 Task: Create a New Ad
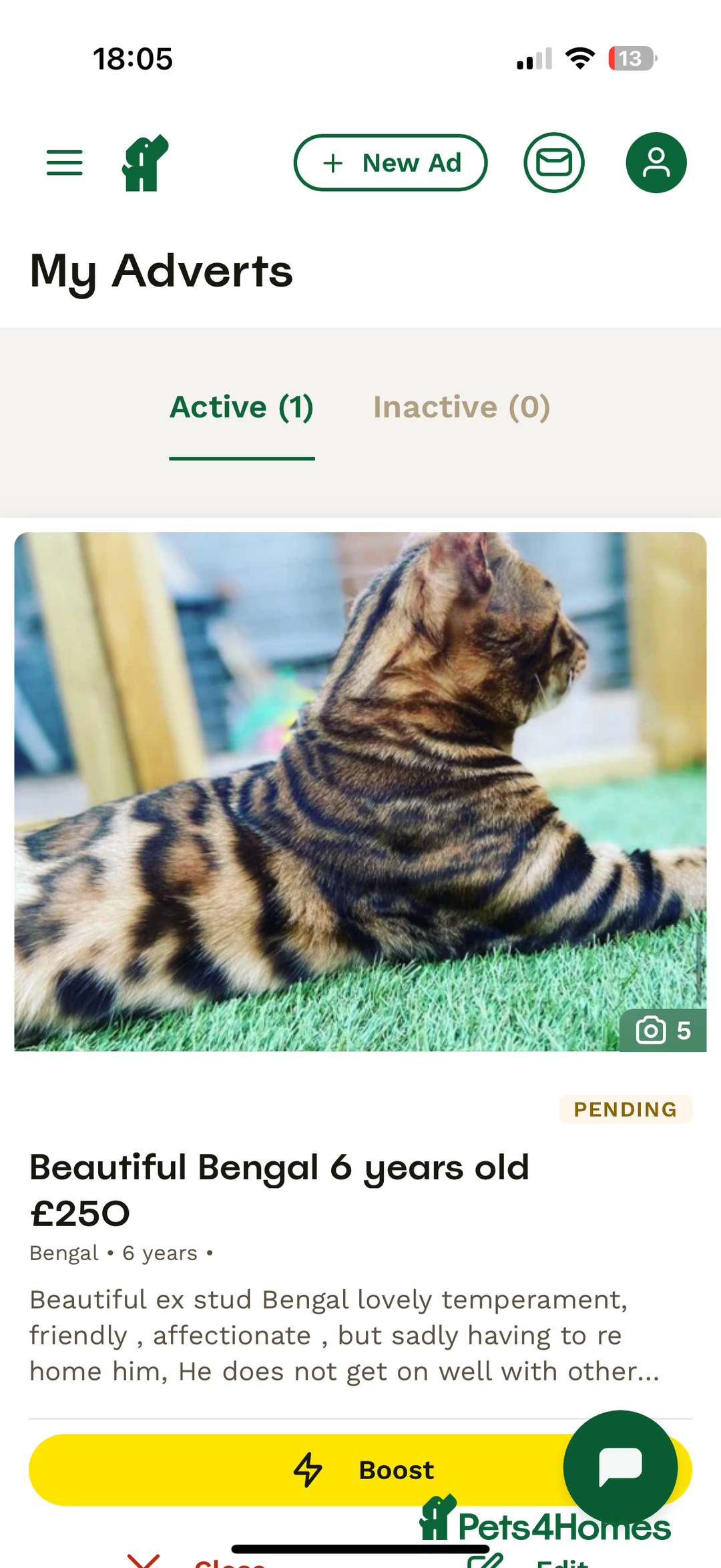pyautogui.click(x=390, y=162)
